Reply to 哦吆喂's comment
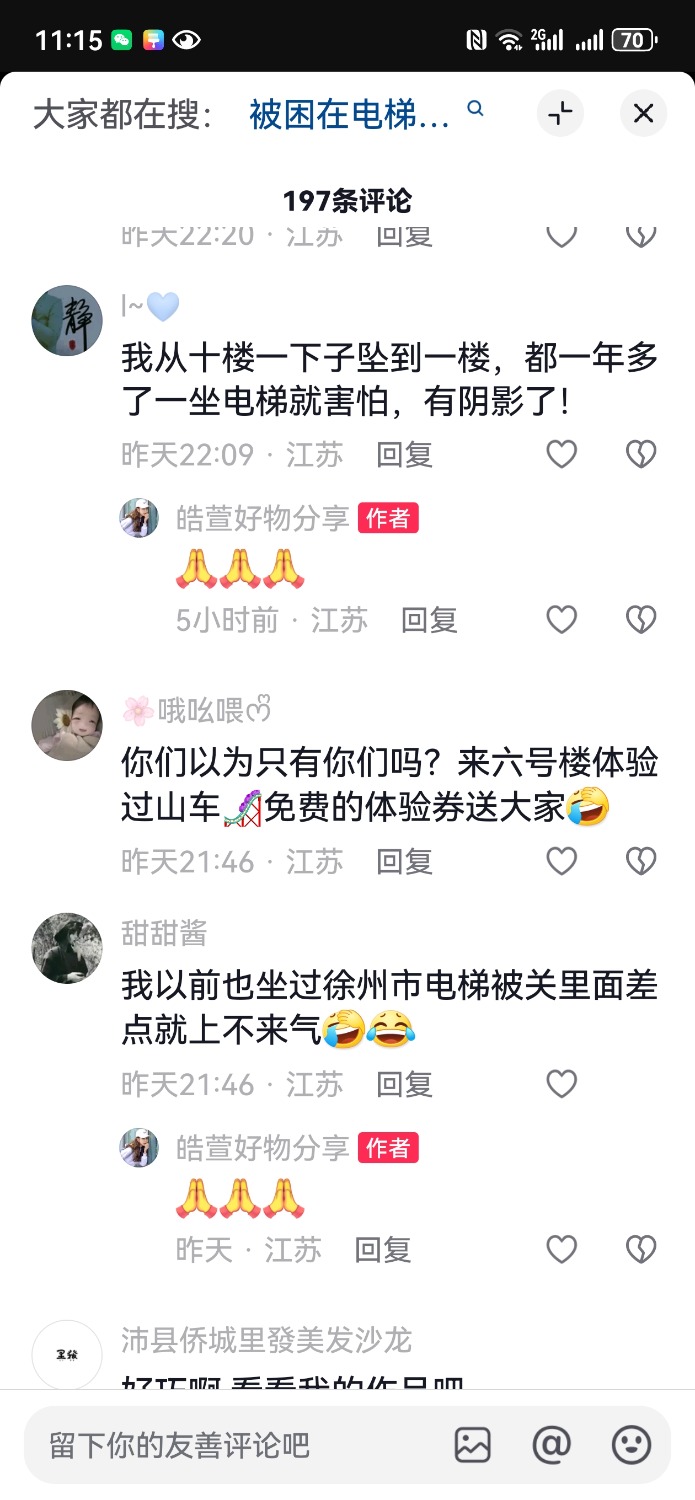The width and height of the screenshot is (695, 1500). pyautogui.click(x=404, y=861)
